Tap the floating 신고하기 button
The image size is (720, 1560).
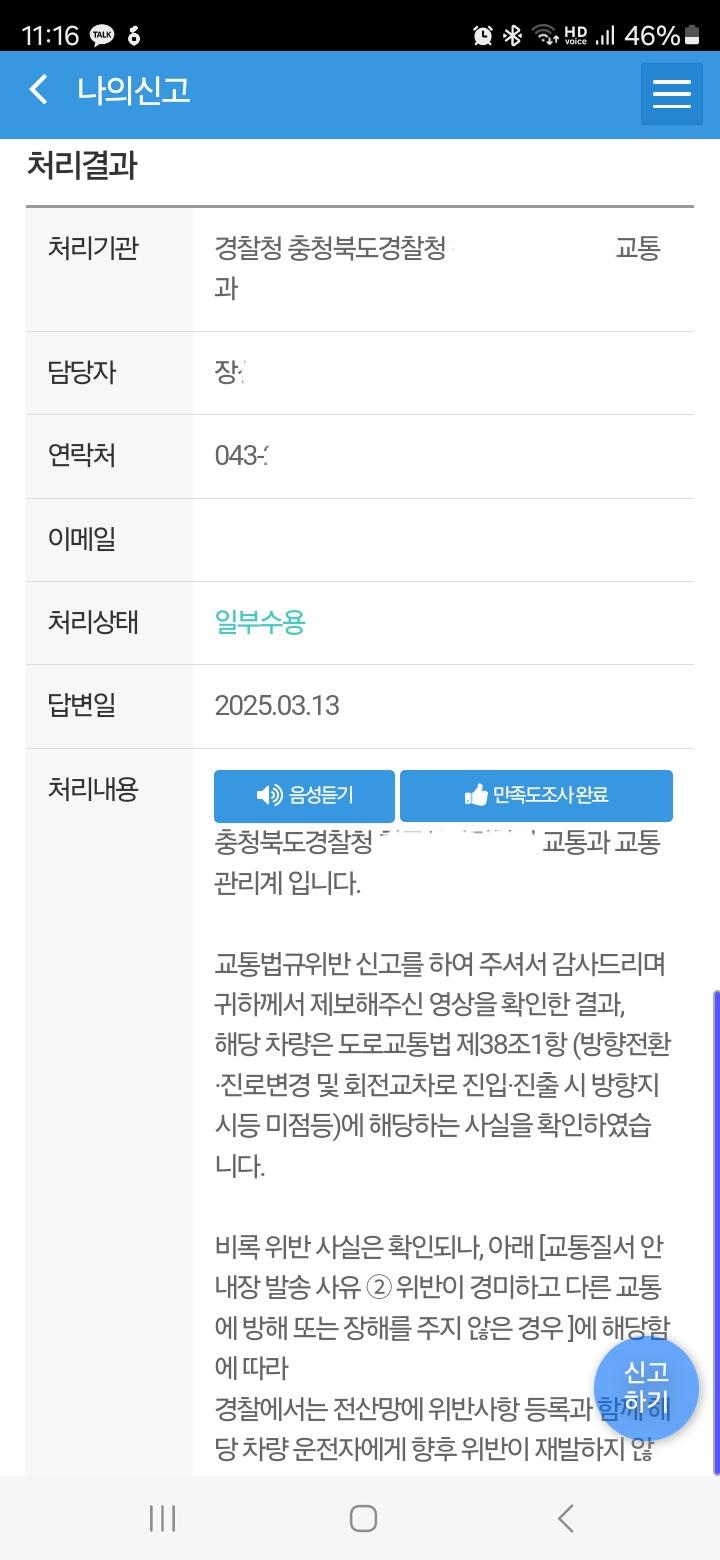point(645,1387)
